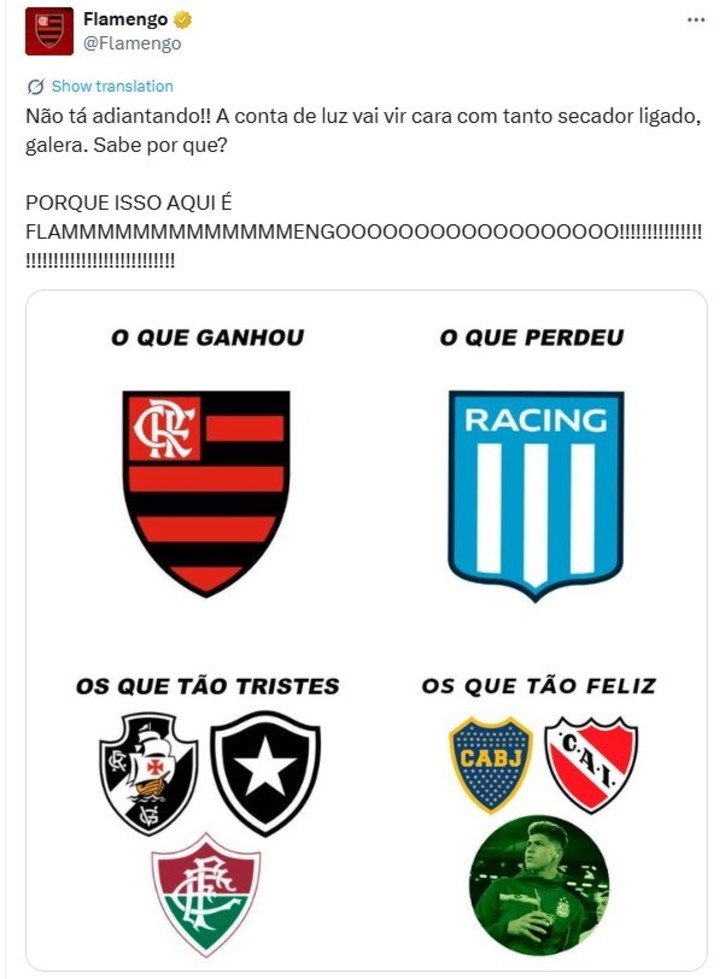Open the Flamengo account name
The height and width of the screenshot is (979, 720).
click(125, 19)
